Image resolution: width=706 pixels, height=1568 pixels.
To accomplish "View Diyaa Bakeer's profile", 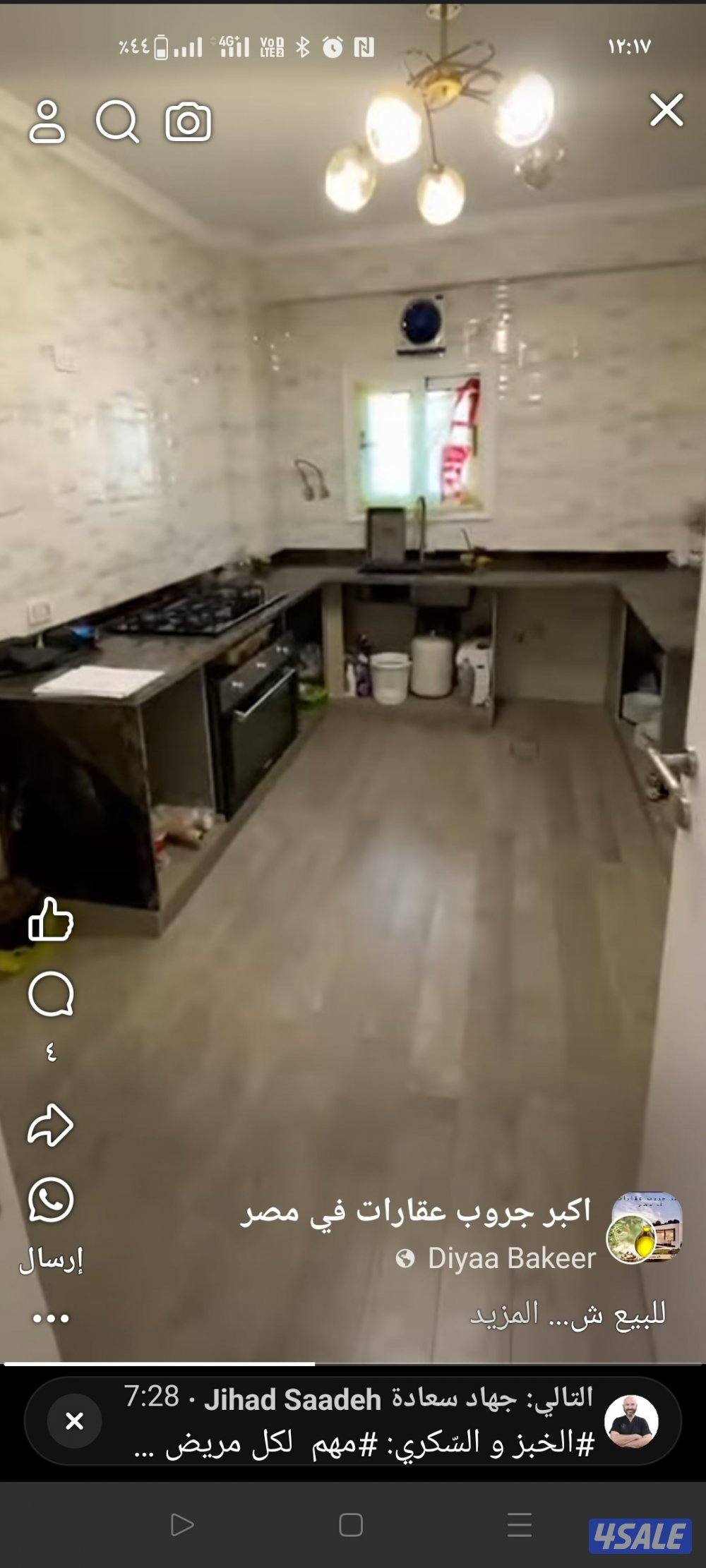I will [511, 1258].
